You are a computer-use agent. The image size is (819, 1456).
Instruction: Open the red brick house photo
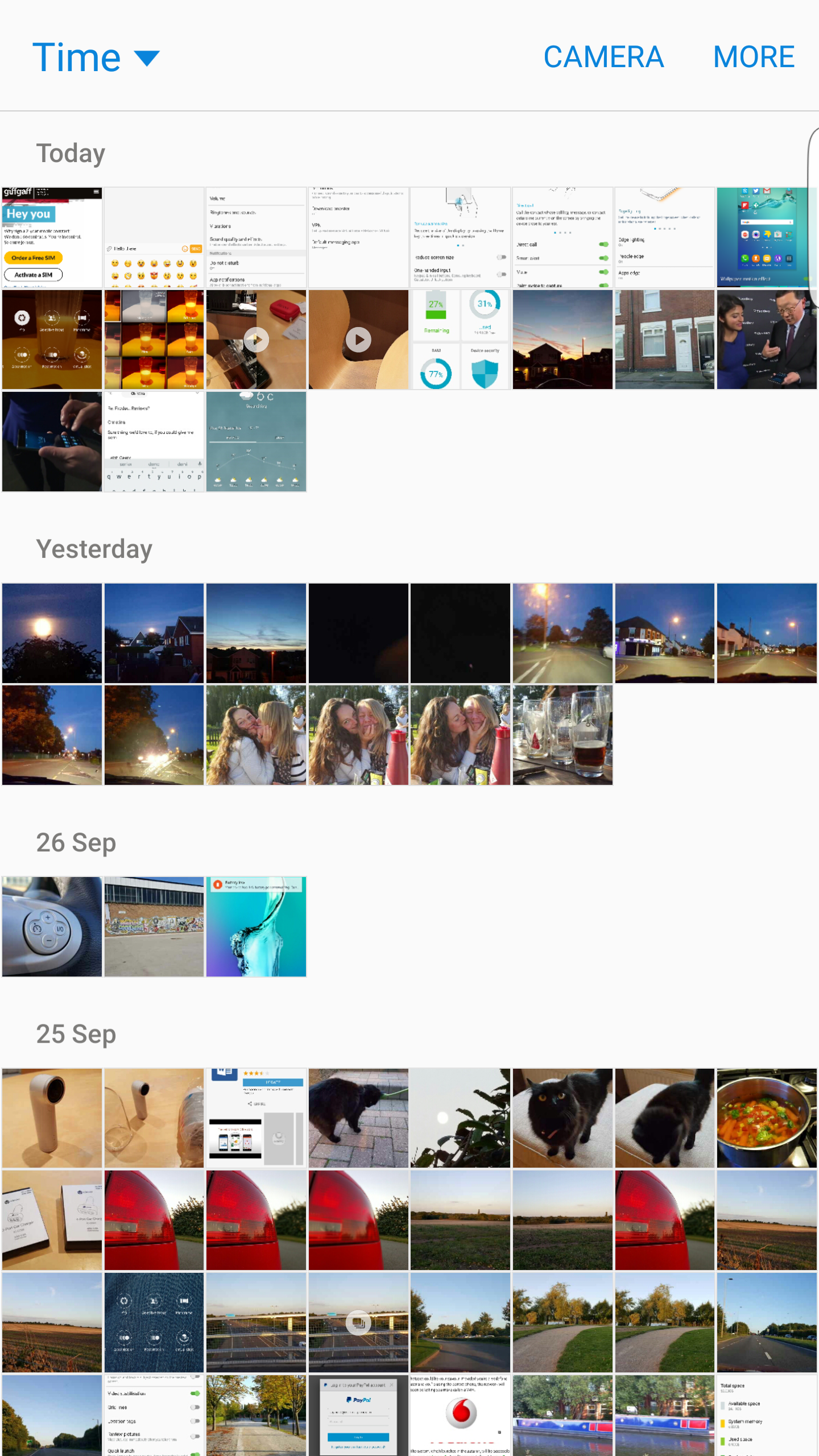664,340
